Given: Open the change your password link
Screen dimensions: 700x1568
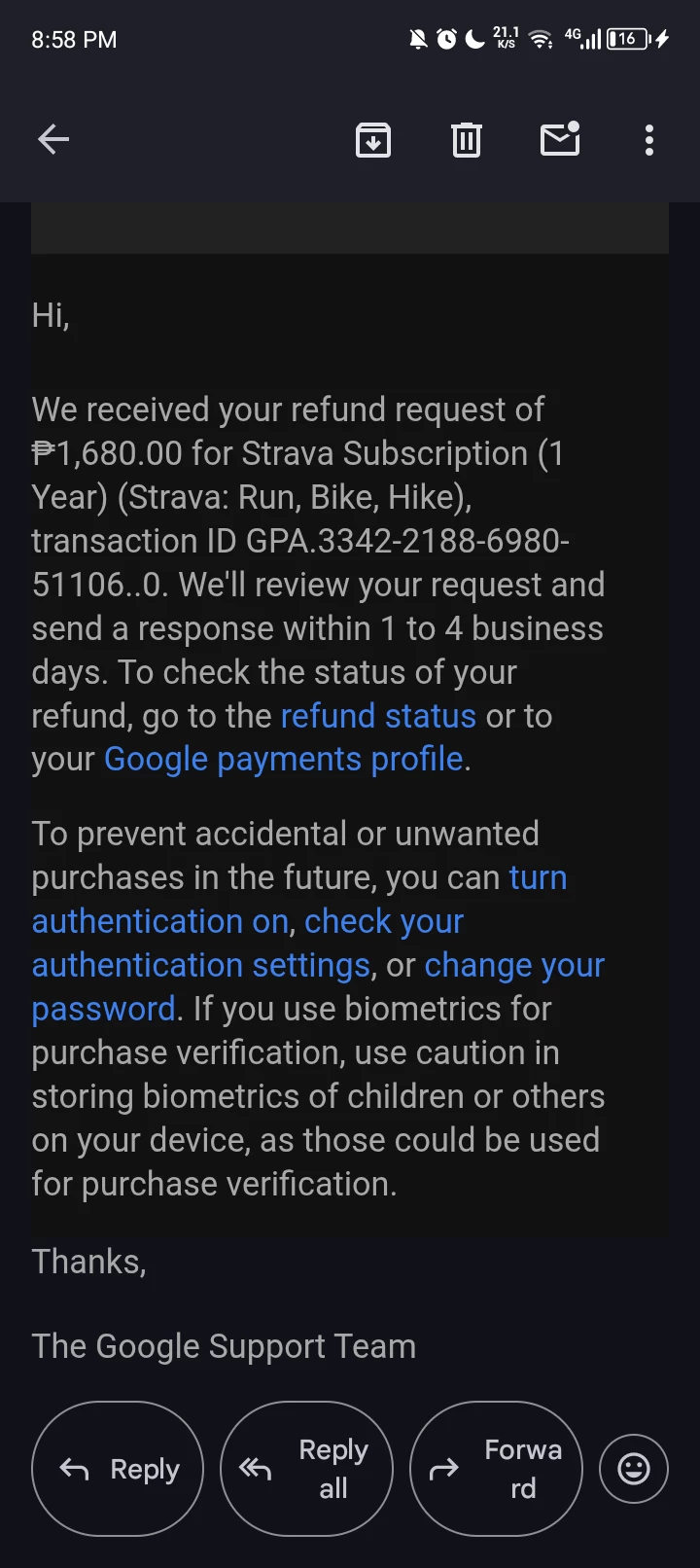Looking at the screenshot, I should click(318, 987).
